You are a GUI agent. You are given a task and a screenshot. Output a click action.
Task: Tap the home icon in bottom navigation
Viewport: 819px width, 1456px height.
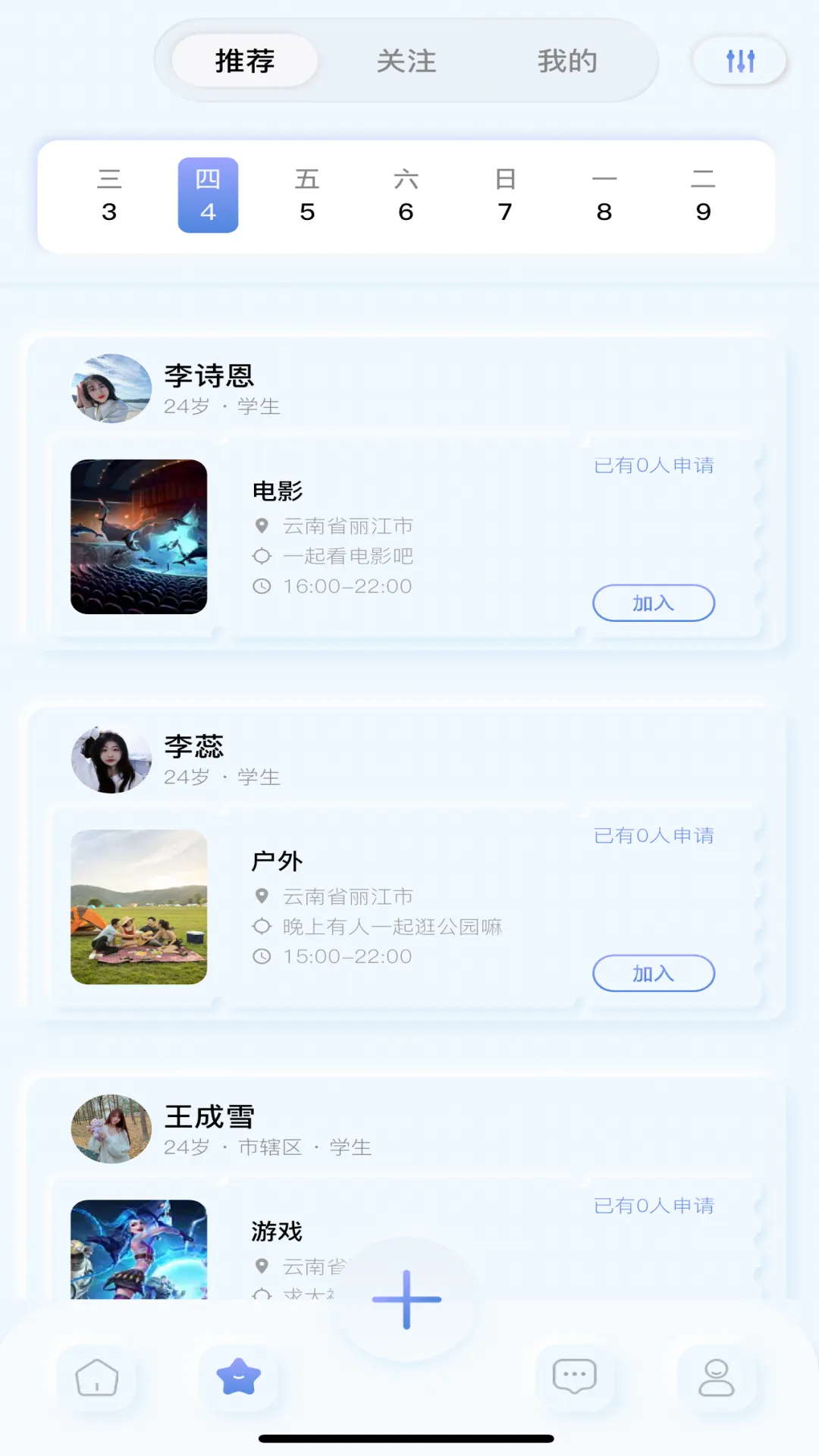97,1377
